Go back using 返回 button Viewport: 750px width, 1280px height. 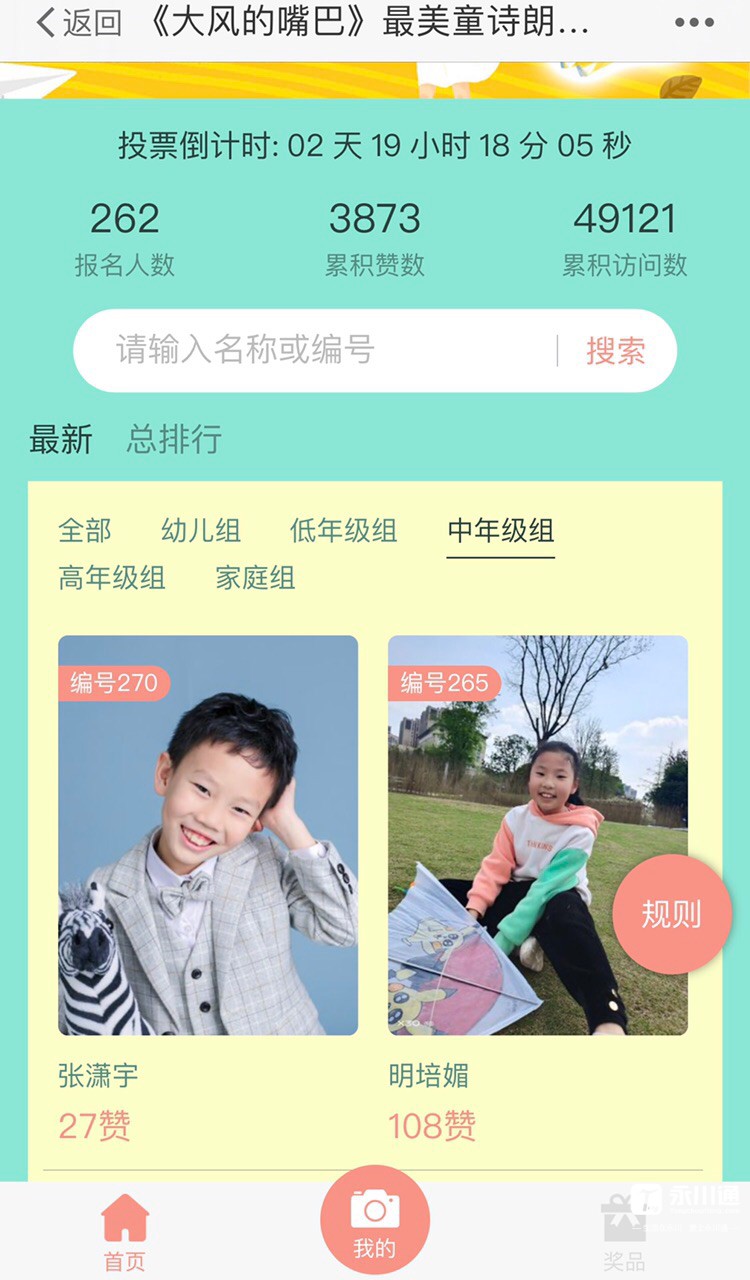78,23
